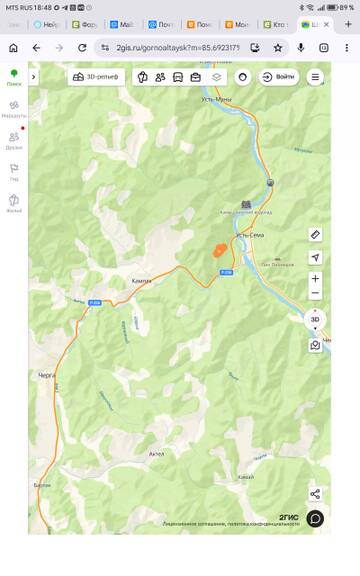Toggle the 3D view compass button

(x=315, y=320)
